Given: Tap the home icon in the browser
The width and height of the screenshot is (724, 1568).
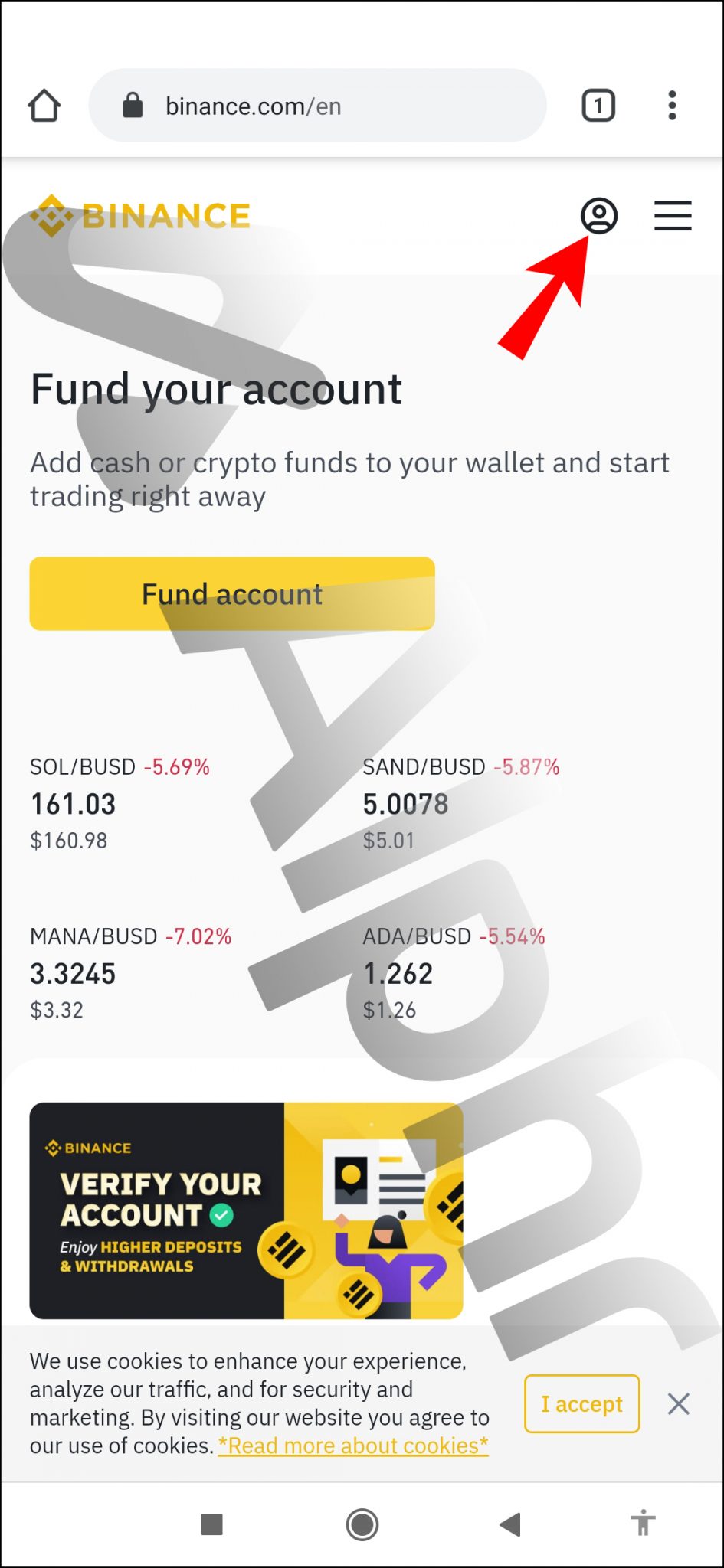Looking at the screenshot, I should click(x=44, y=105).
